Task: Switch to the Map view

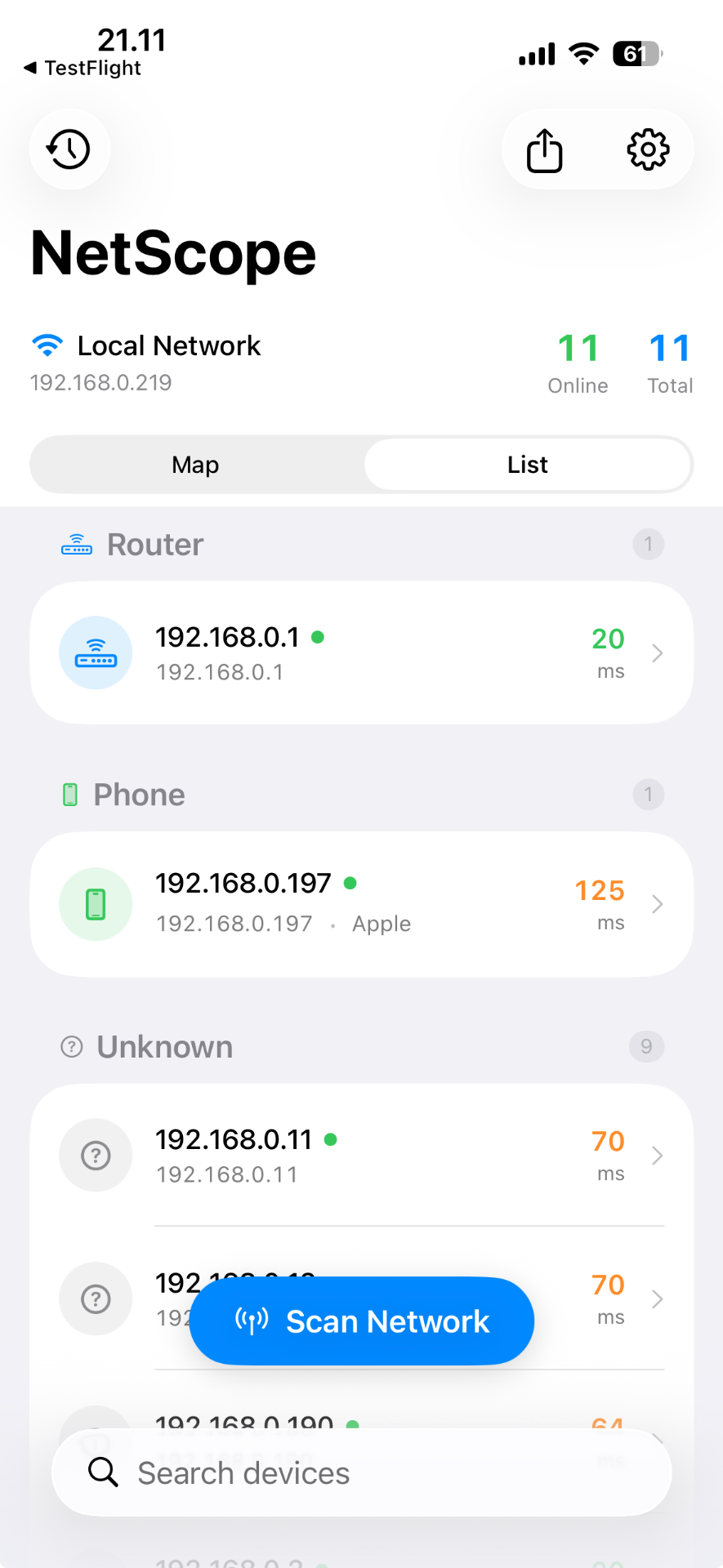Action: [196, 465]
